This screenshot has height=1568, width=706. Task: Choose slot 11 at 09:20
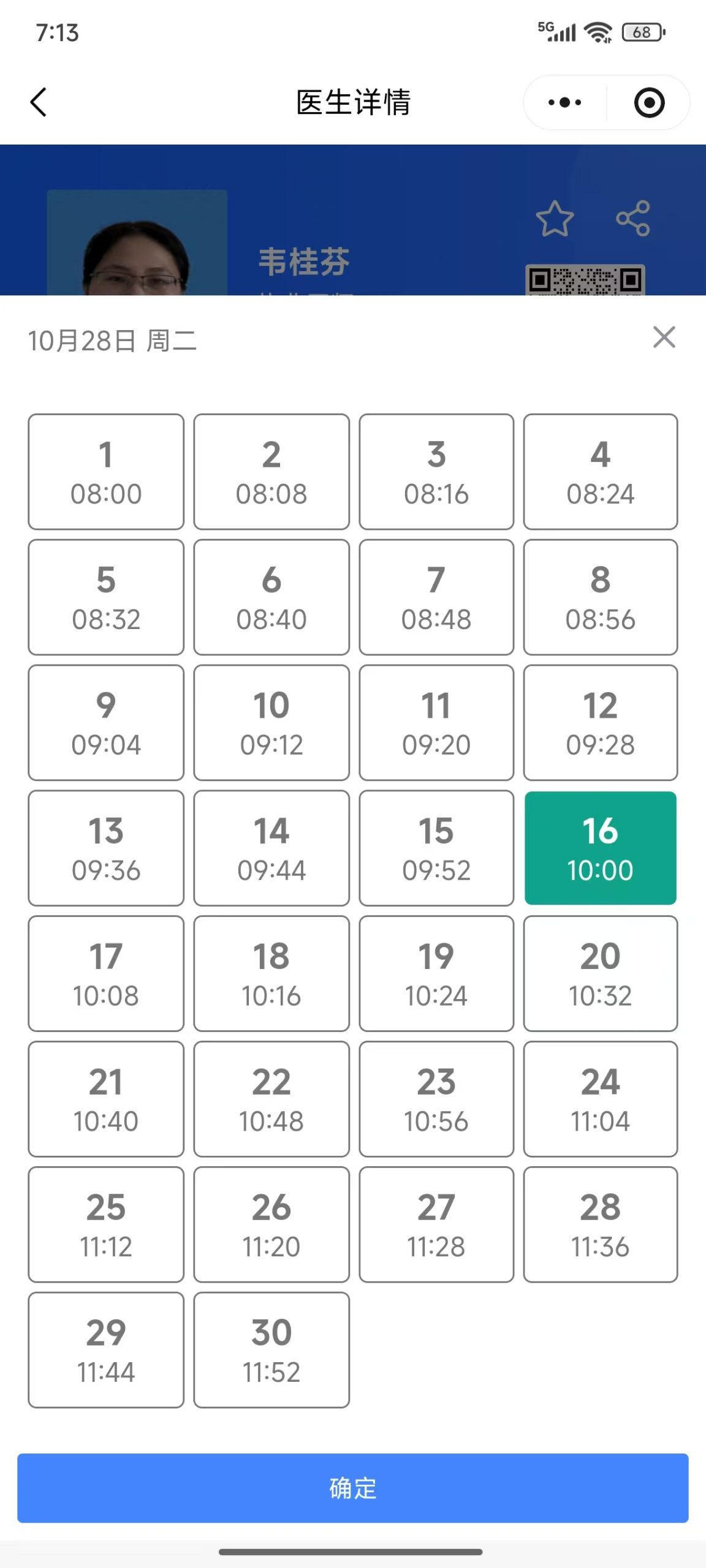[x=436, y=723]
